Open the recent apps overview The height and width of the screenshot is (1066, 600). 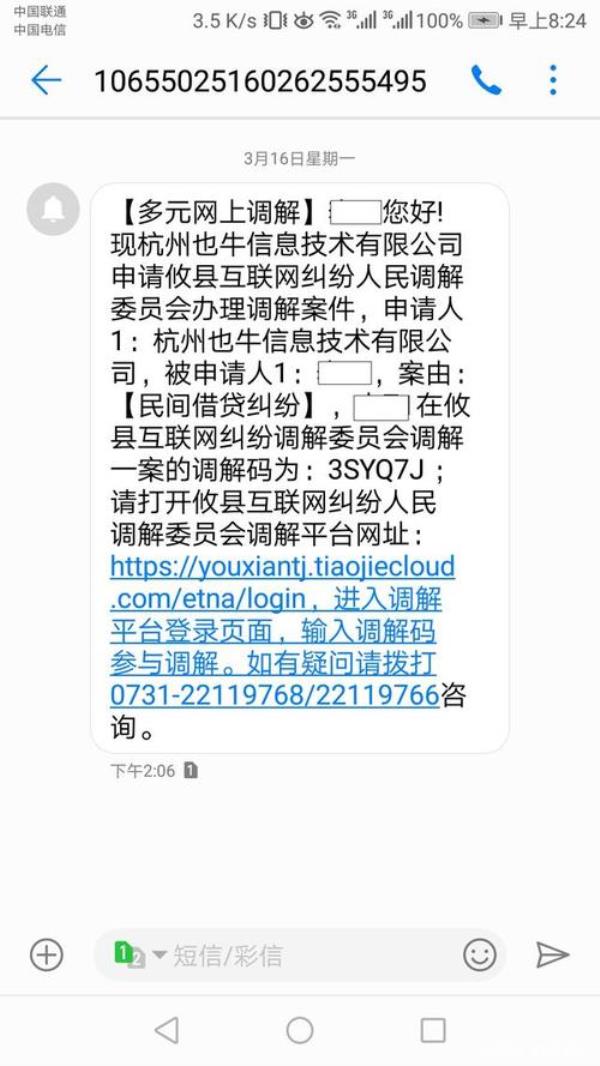tap(432, 1030)
